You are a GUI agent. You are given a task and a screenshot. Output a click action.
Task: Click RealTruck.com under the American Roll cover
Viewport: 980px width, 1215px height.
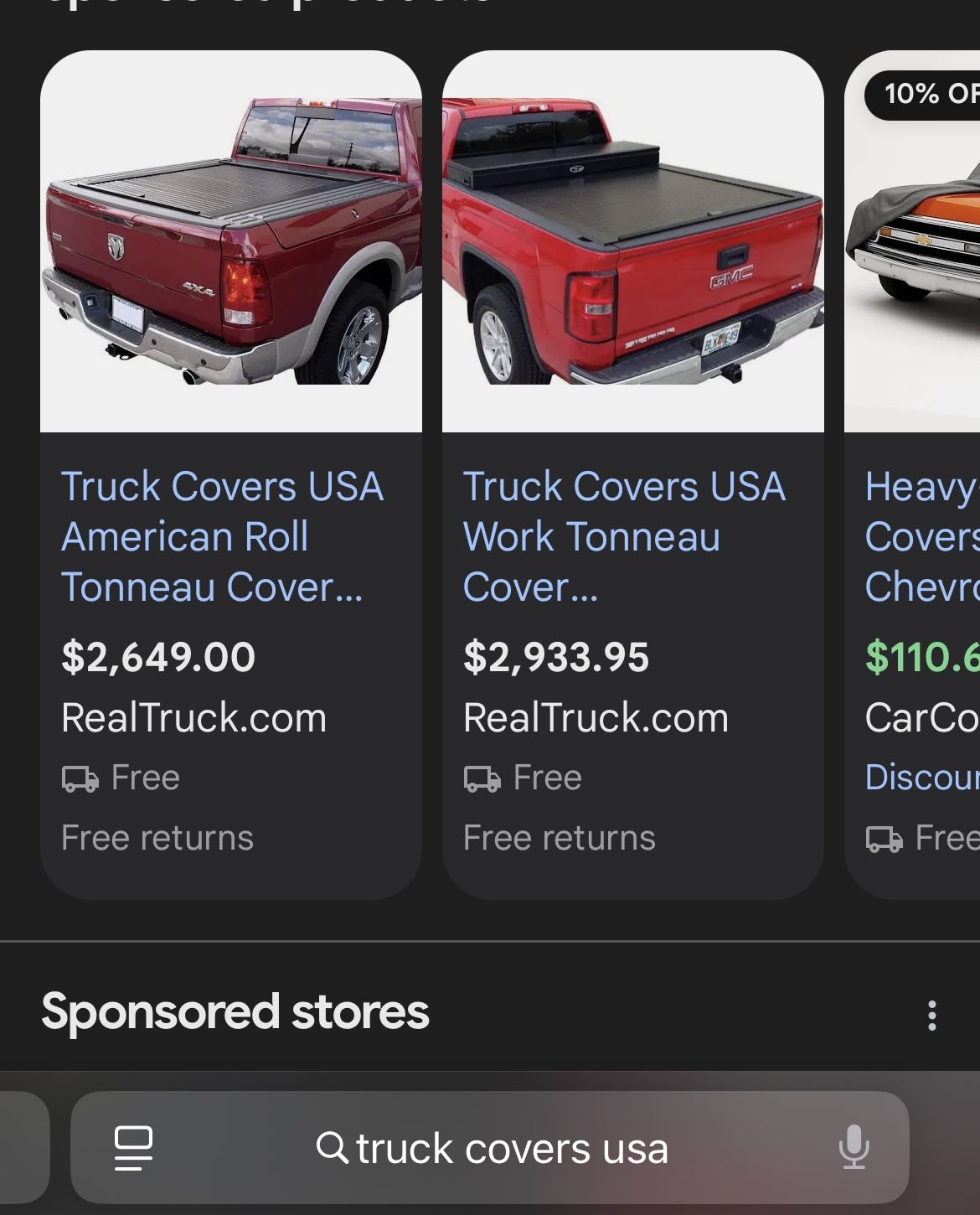pos(193,717)
